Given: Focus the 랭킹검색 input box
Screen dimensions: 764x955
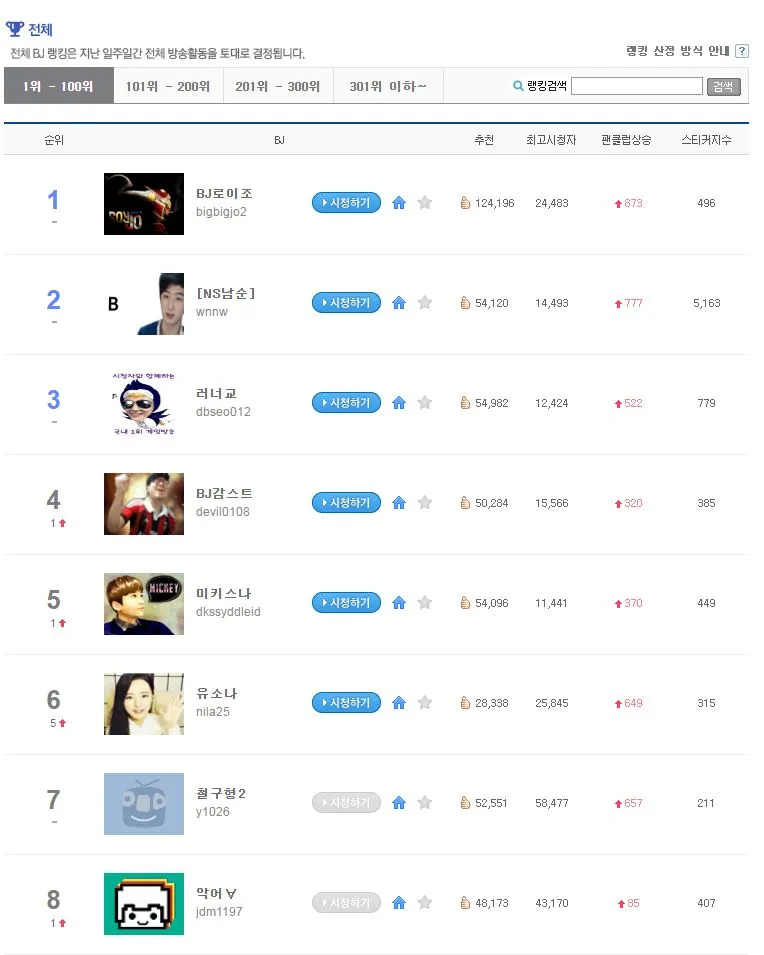Looking at the screenshot, I should coord(636,87).
